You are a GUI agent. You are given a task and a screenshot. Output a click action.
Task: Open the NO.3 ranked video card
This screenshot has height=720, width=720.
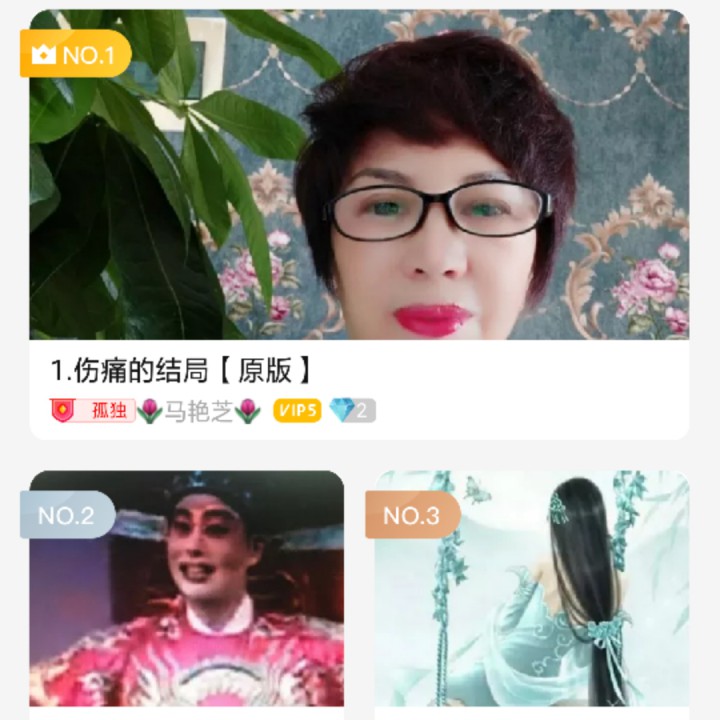point(531,590)
